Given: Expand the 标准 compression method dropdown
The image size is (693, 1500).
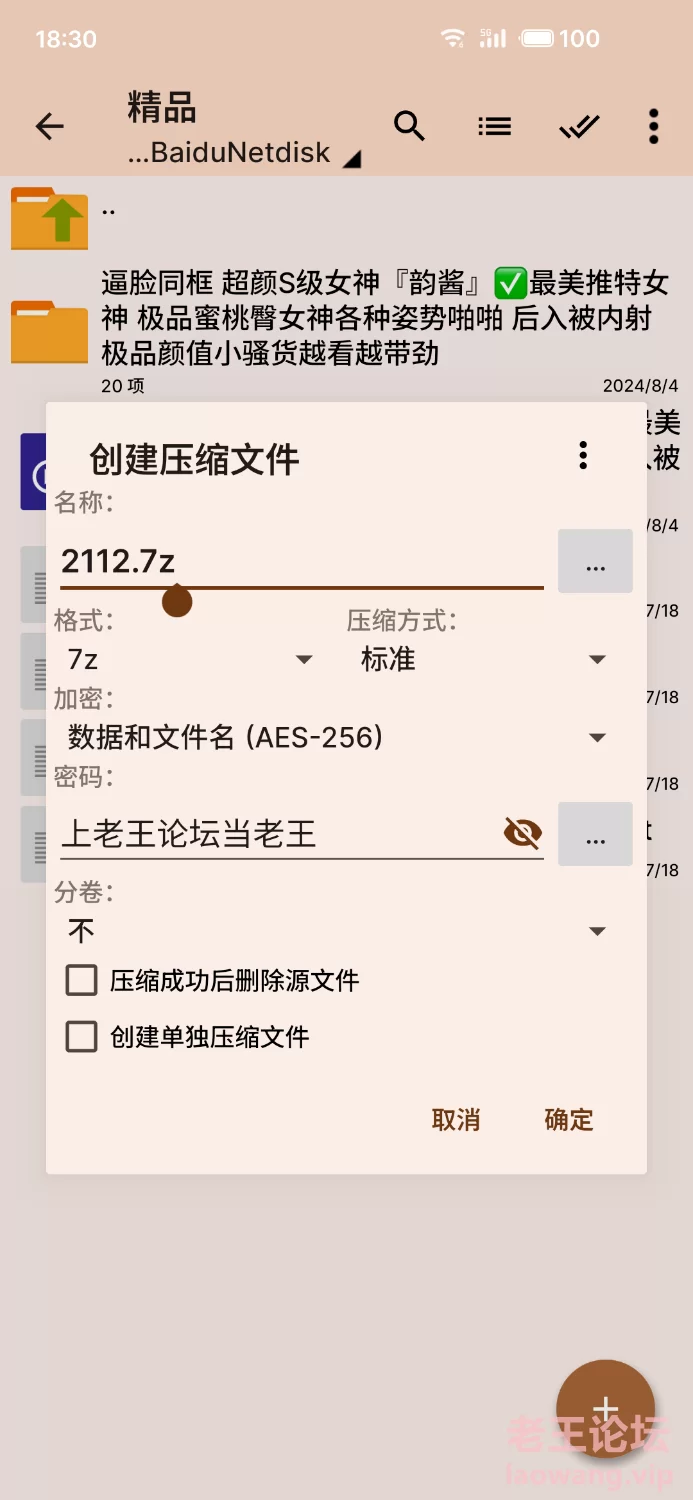Looking at the screenshot, I should (483, 659).
